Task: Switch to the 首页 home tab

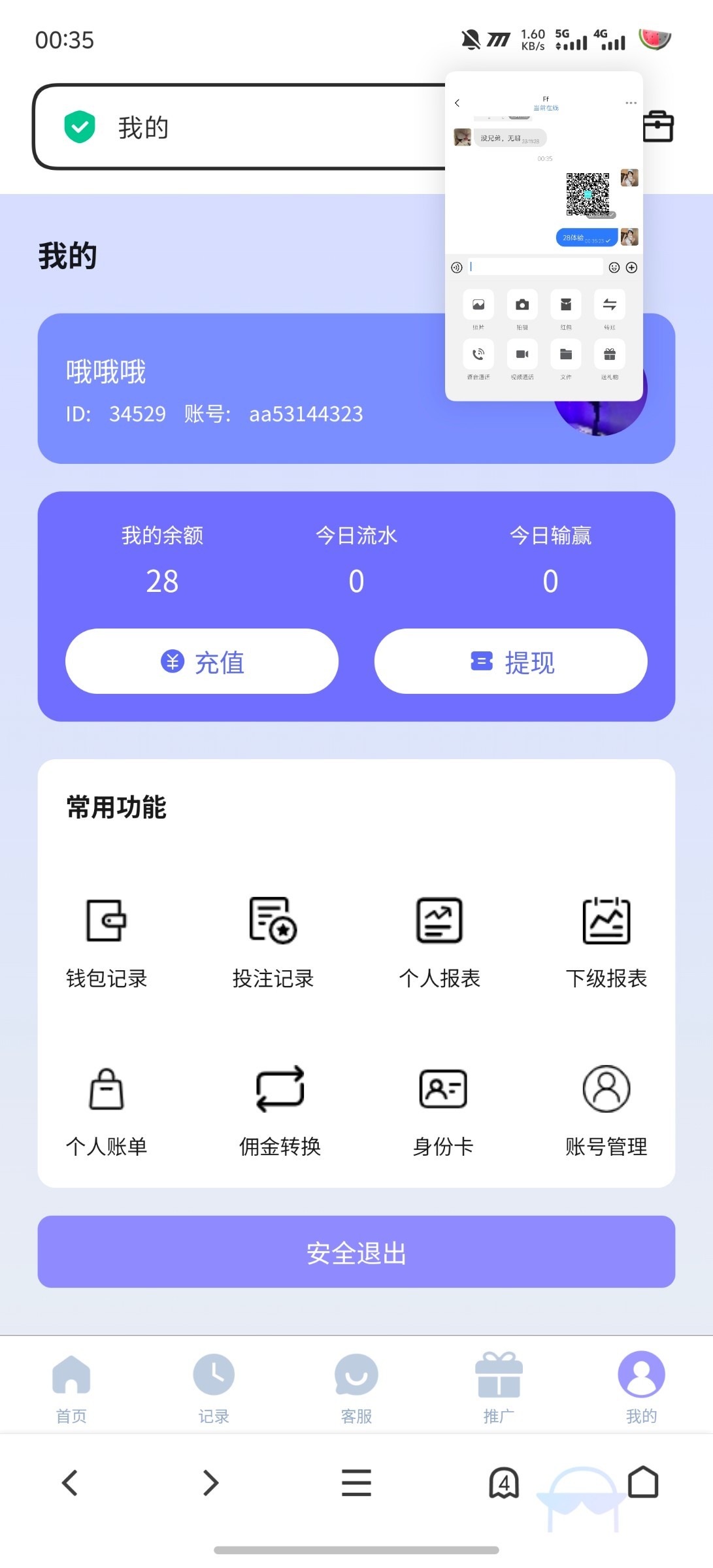Action: 71,1388
